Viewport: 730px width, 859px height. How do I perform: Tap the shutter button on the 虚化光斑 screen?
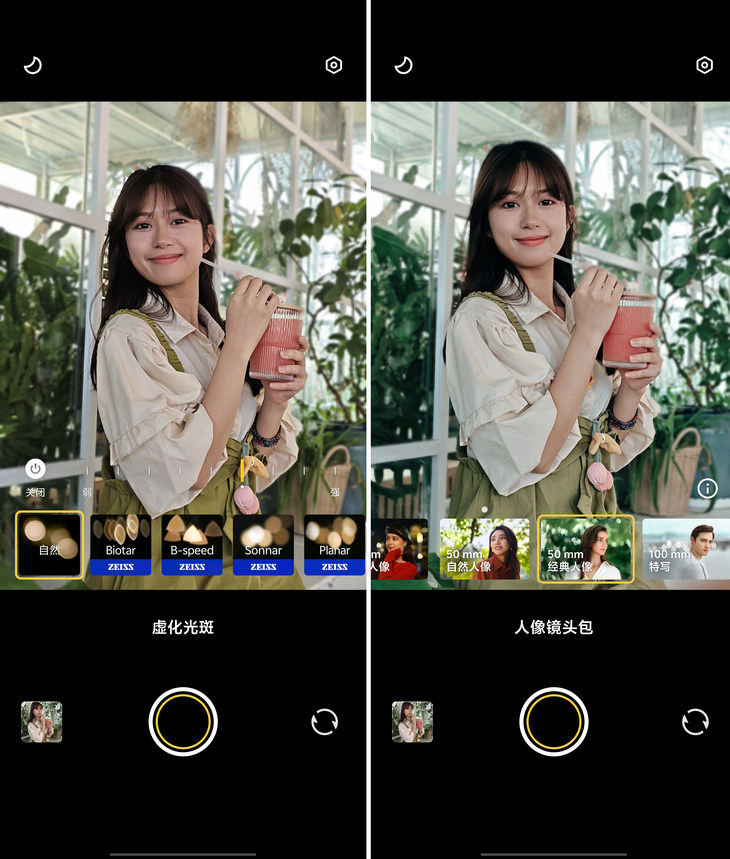[183, 721]
